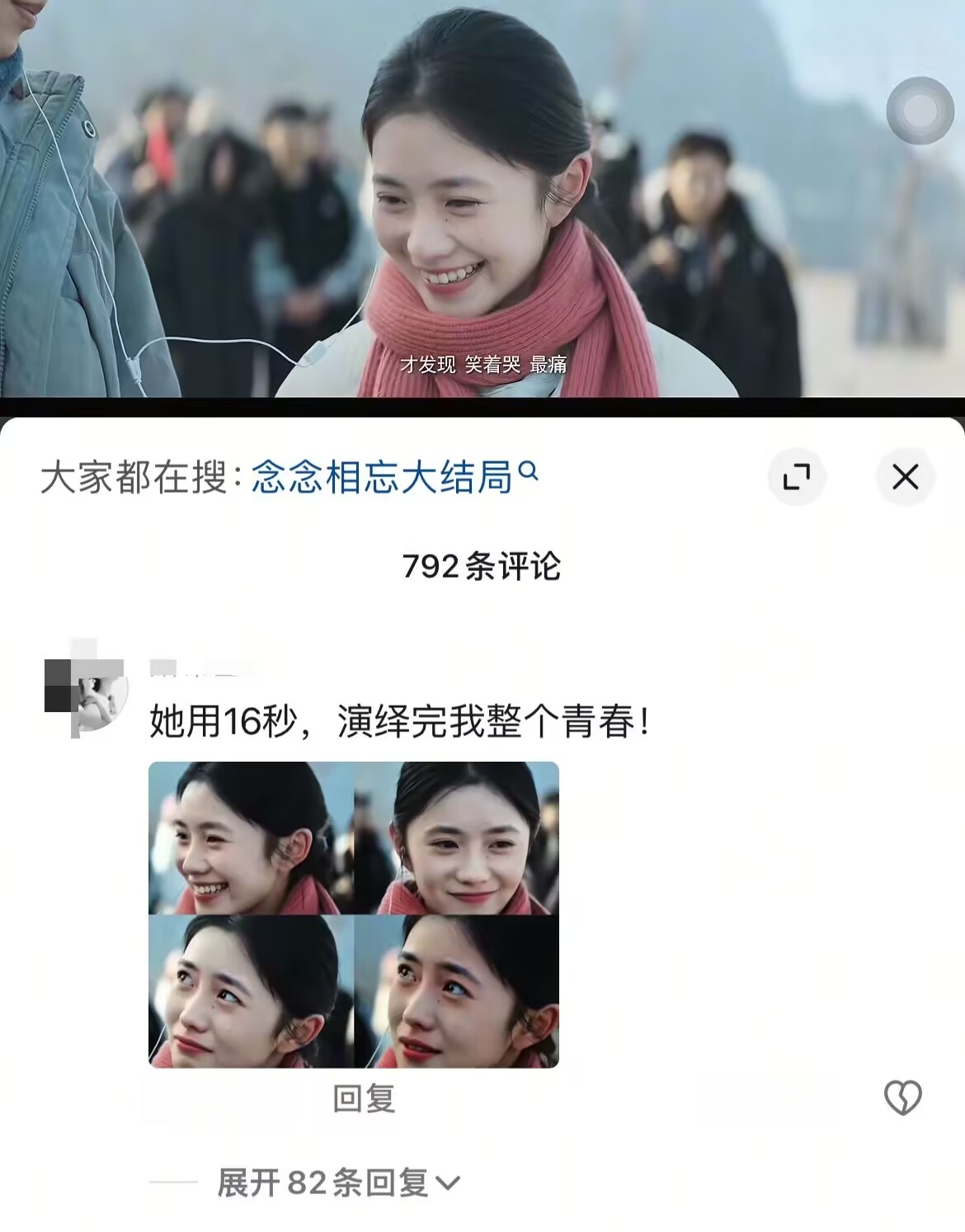This screenshot has height=1232, width=965.
Task: Expand comments panel to full screen
Action: (796, 476)
